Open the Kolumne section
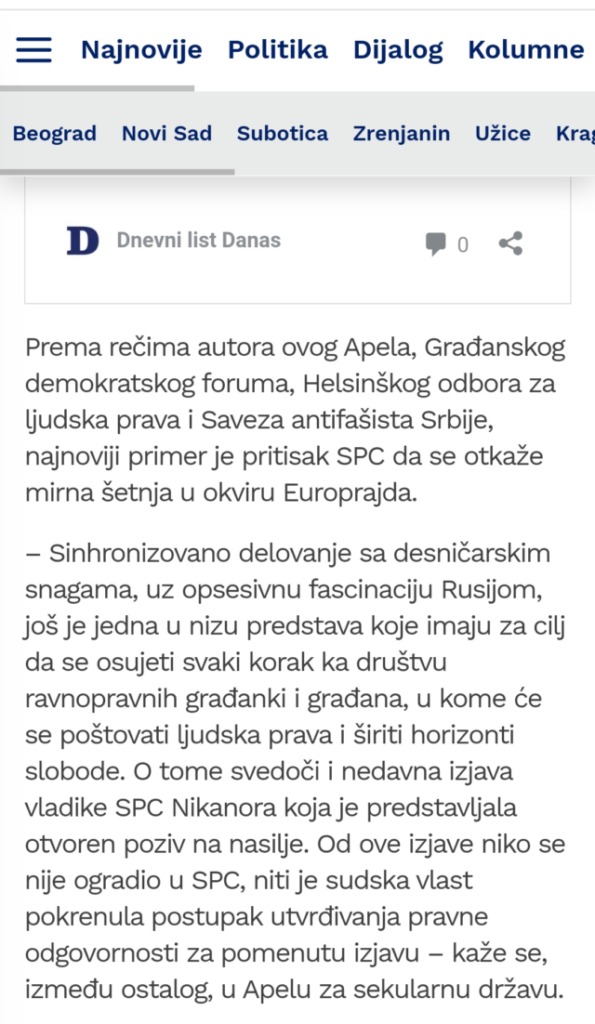Viewport: 595px width, 1024px height. (x=526, y=50)
